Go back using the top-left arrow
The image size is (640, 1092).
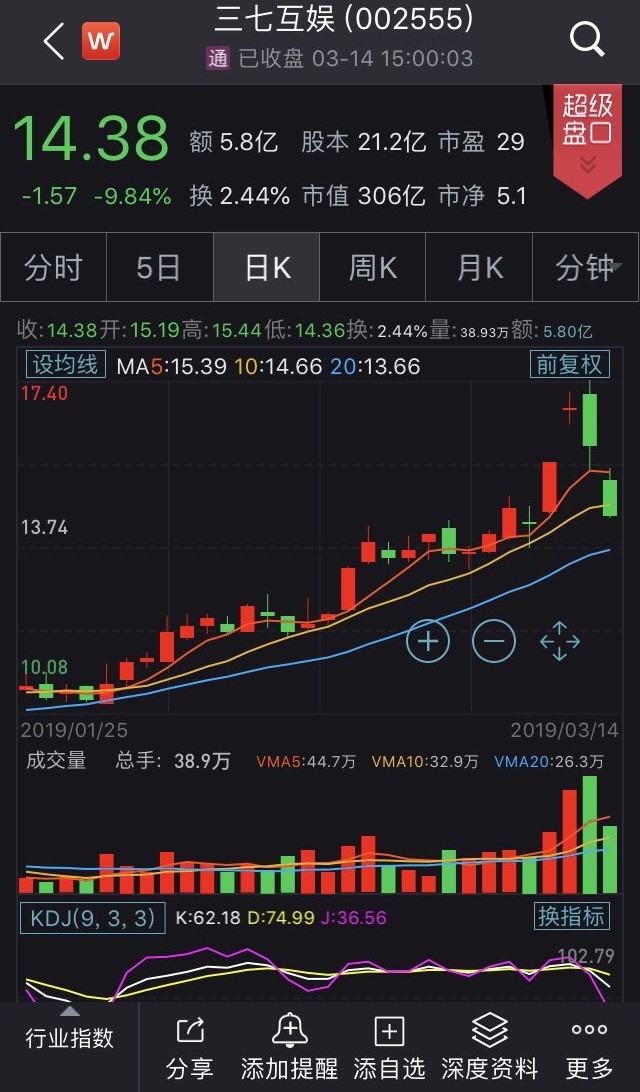(x=52, y=41)
